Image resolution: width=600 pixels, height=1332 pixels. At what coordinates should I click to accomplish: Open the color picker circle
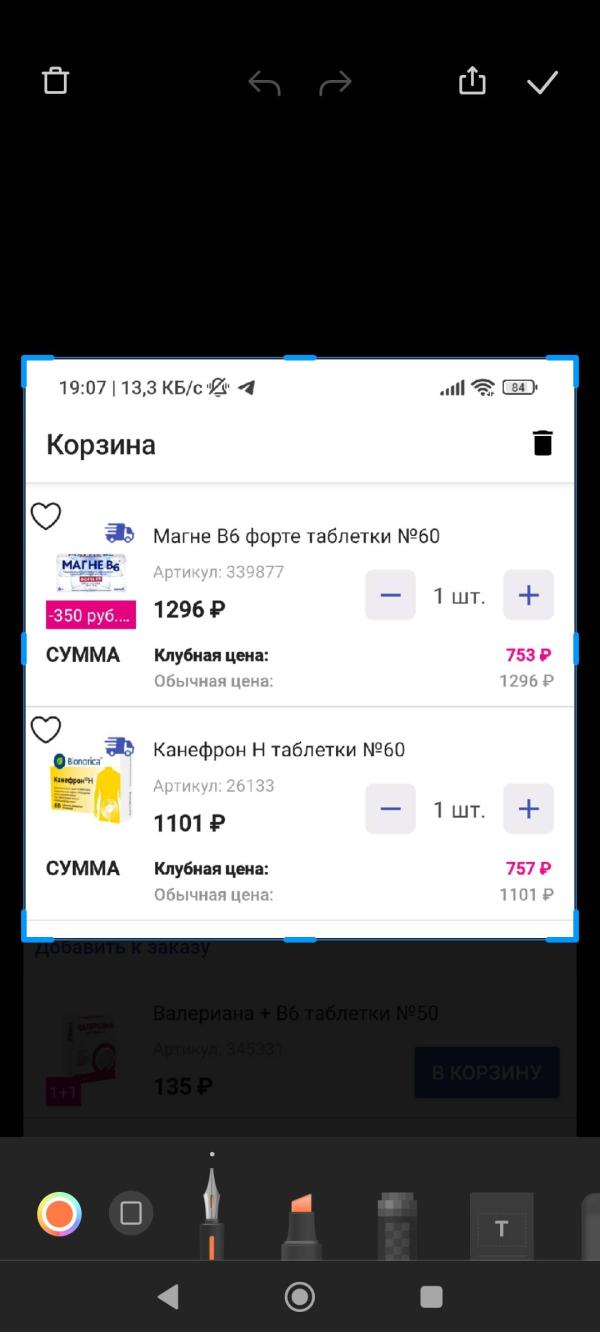59,1214
